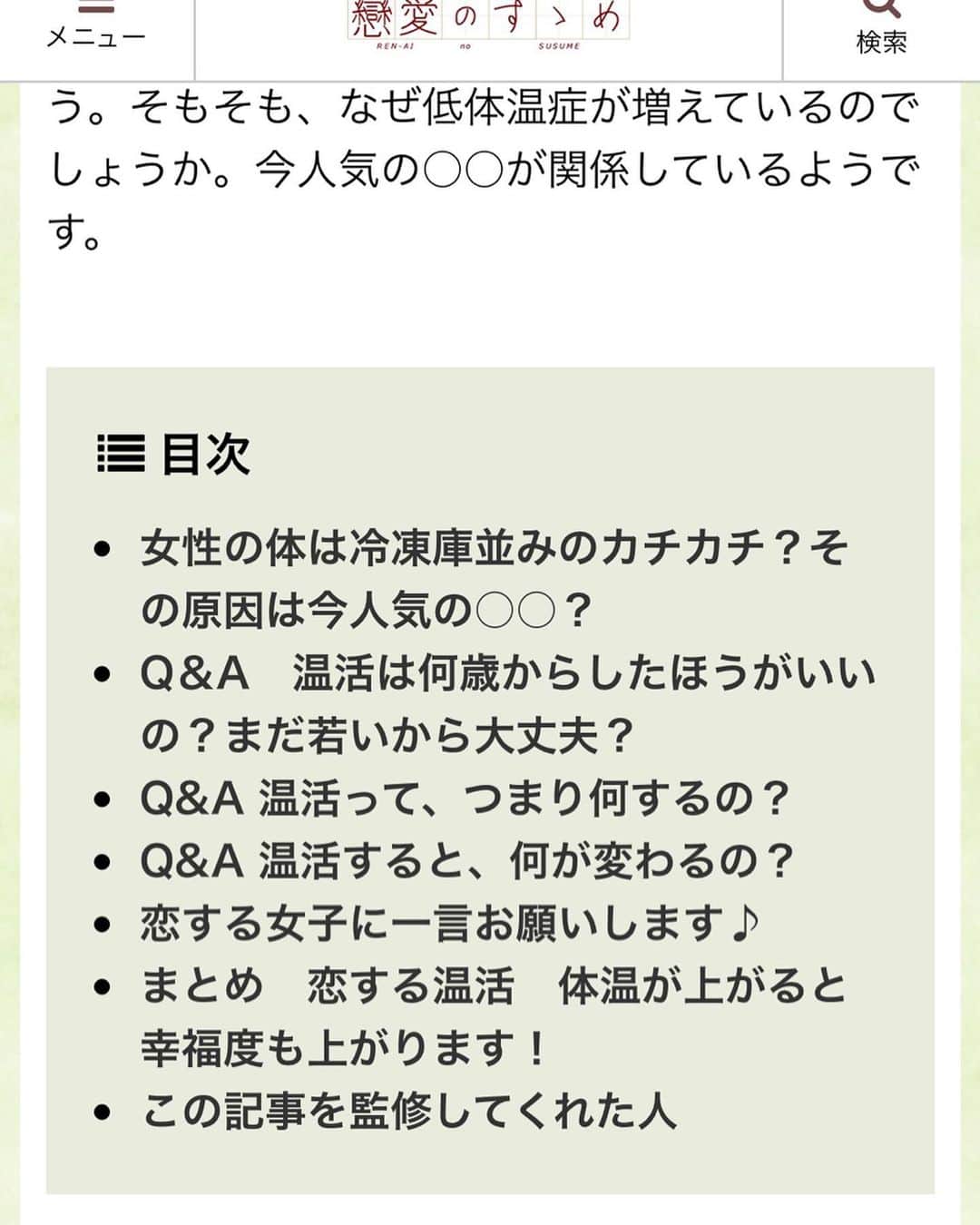Image resolution: width=980 pixels, height=1225 pixels.
Task: Open この記事を監修してくれた人 section
Action: pyautogui.click(x=408, y=1111)
